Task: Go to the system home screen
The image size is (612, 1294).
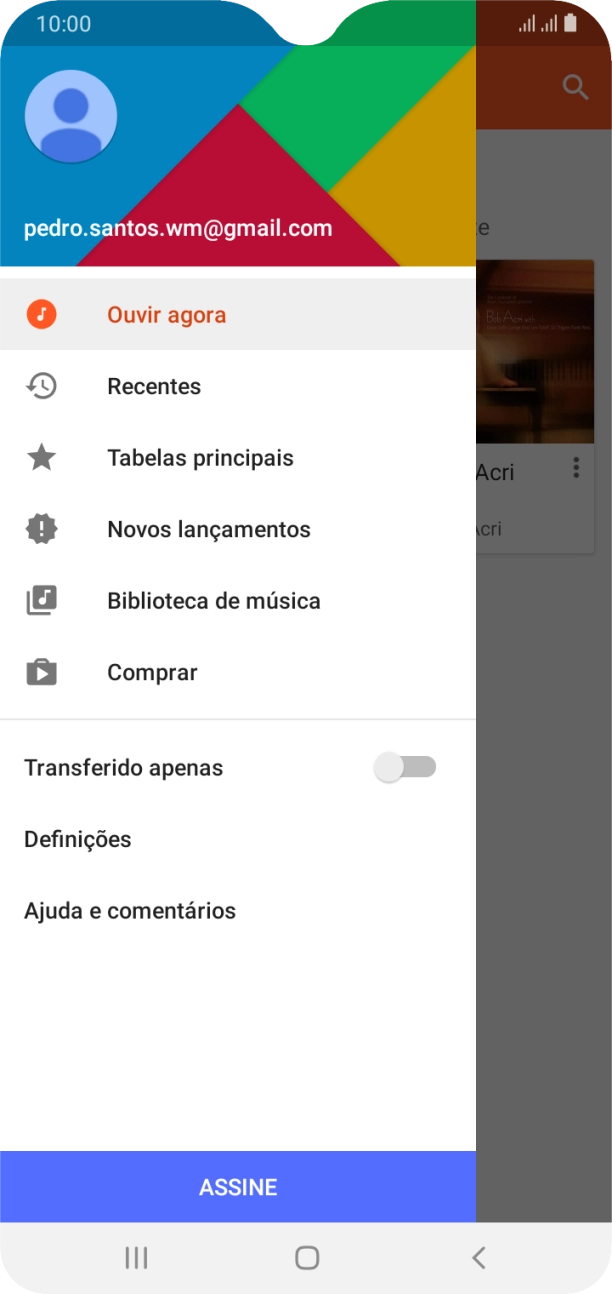Action: pyautogui.click(x=307, y=1258)
